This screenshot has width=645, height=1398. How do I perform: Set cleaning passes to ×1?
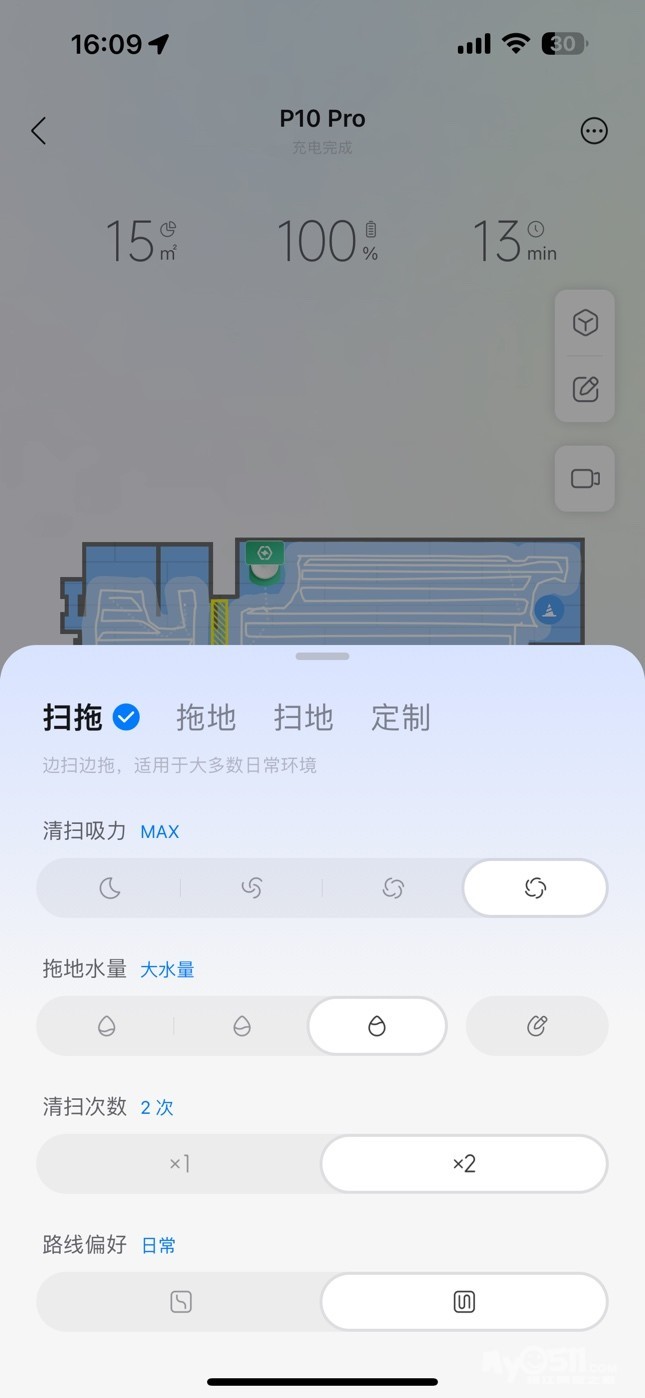click(x=180, y=1164)
